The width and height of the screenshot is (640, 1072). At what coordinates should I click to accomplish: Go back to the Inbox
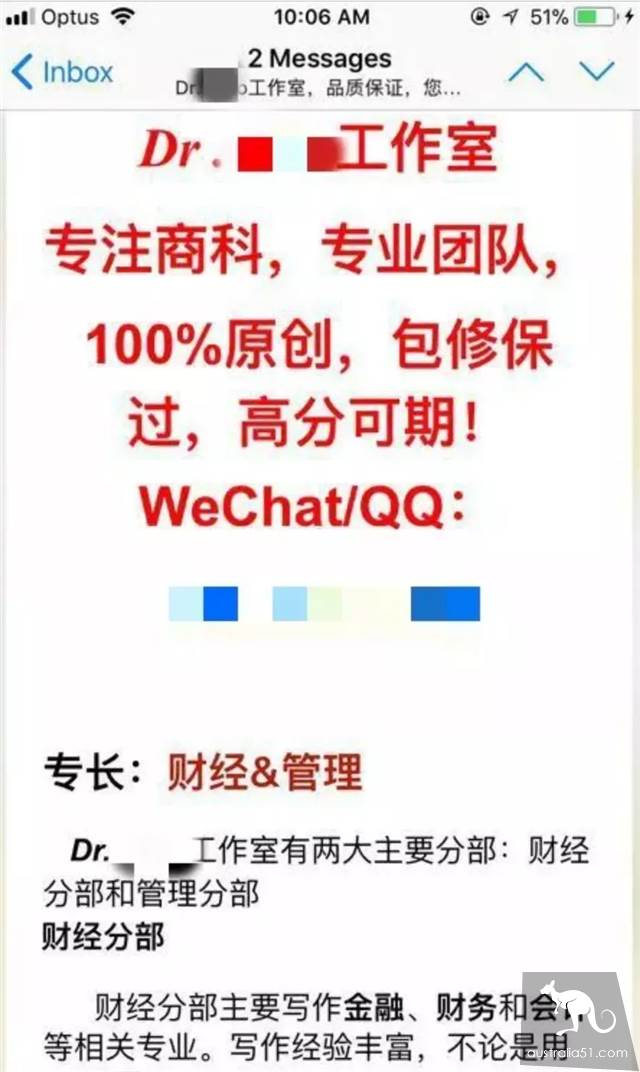[62, 72]
